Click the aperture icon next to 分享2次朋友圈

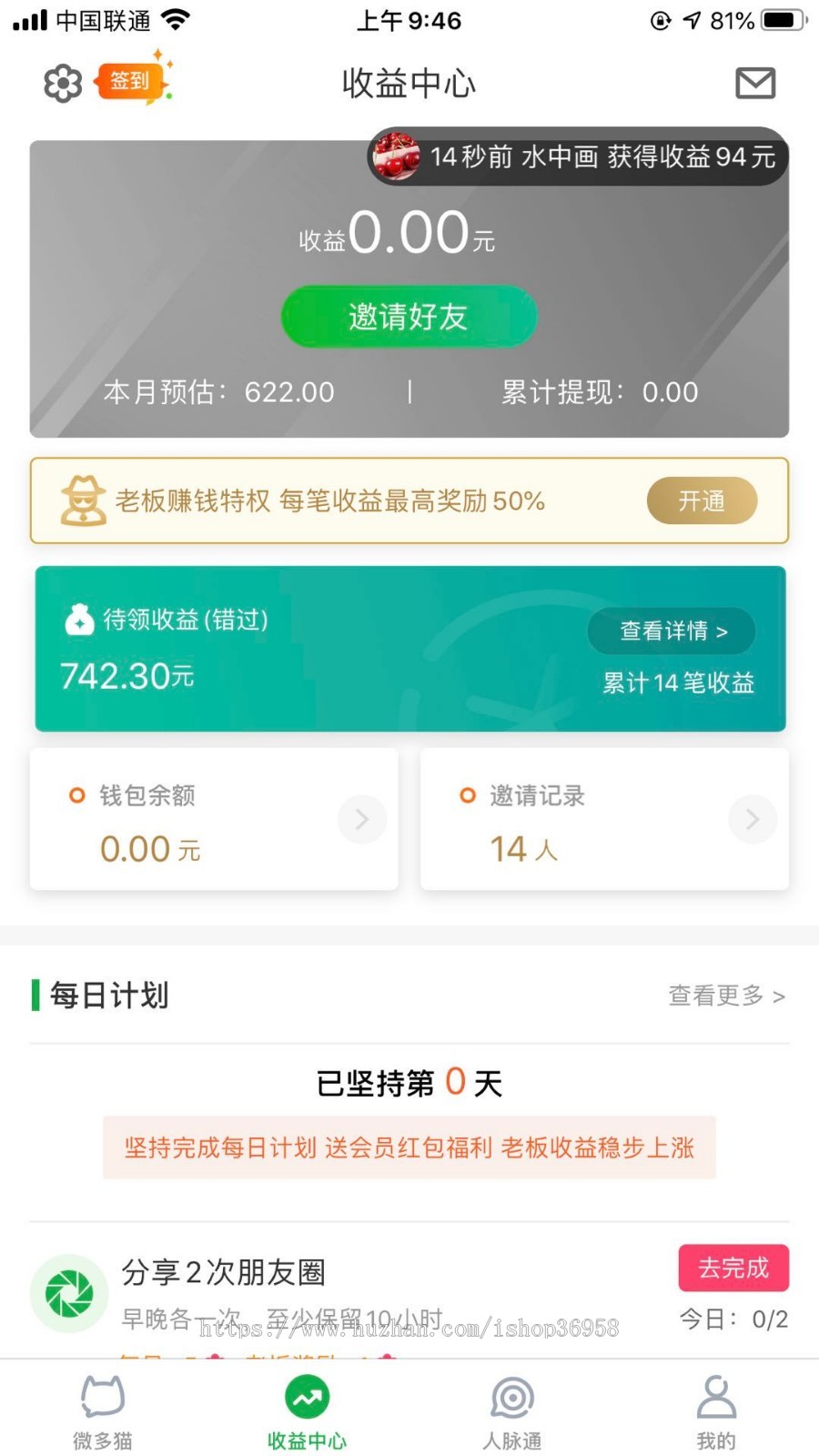[x=69, y=1293]
